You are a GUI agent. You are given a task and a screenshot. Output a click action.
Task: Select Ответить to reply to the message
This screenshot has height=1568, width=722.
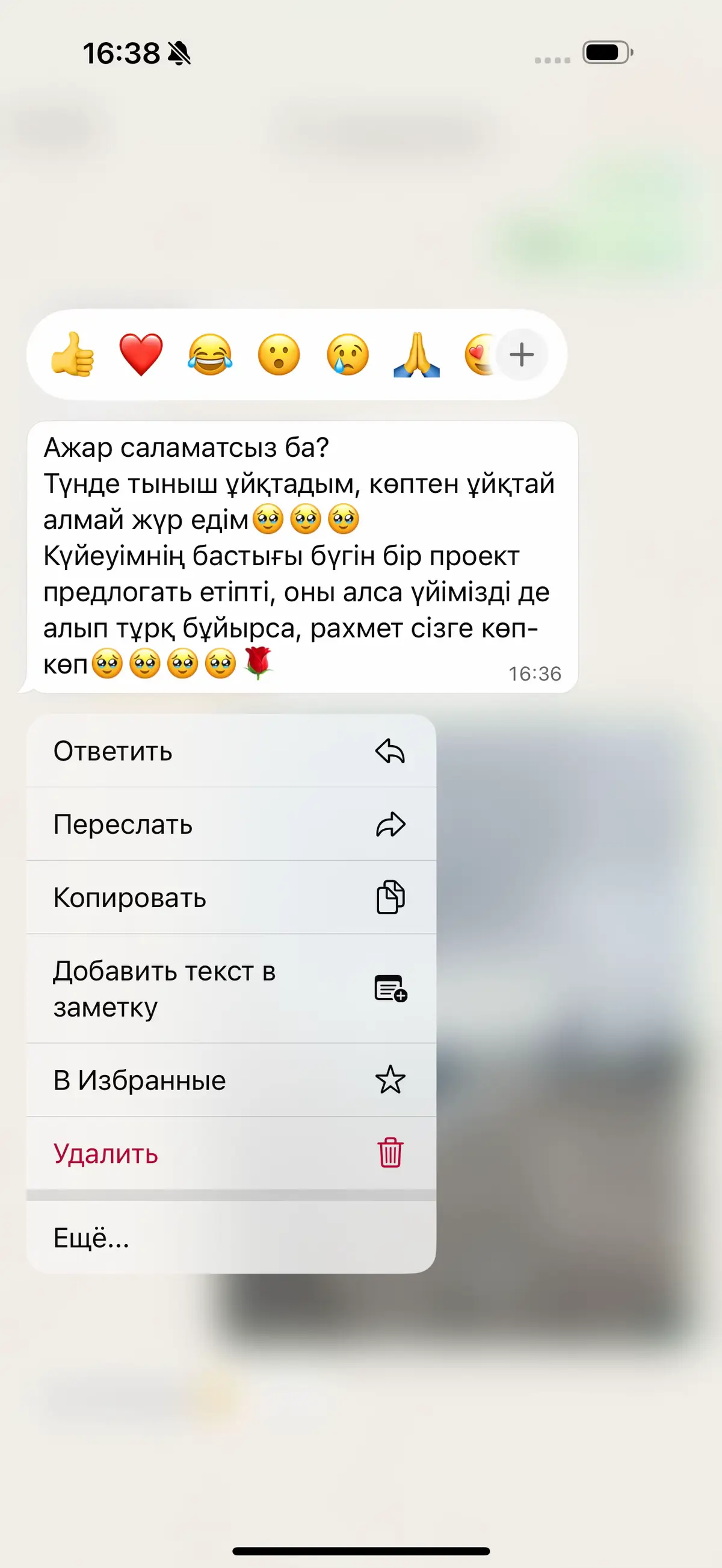231,751
